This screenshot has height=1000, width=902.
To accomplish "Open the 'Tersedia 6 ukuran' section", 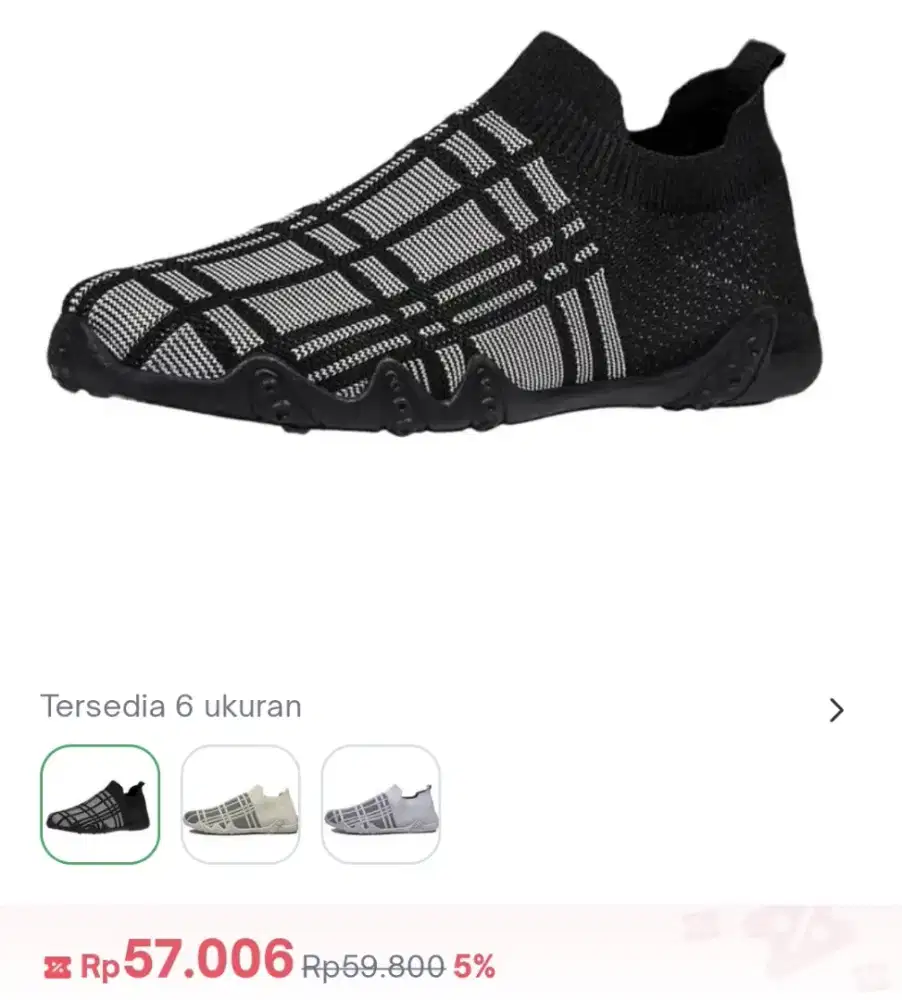I will click(x=170, y=705).
